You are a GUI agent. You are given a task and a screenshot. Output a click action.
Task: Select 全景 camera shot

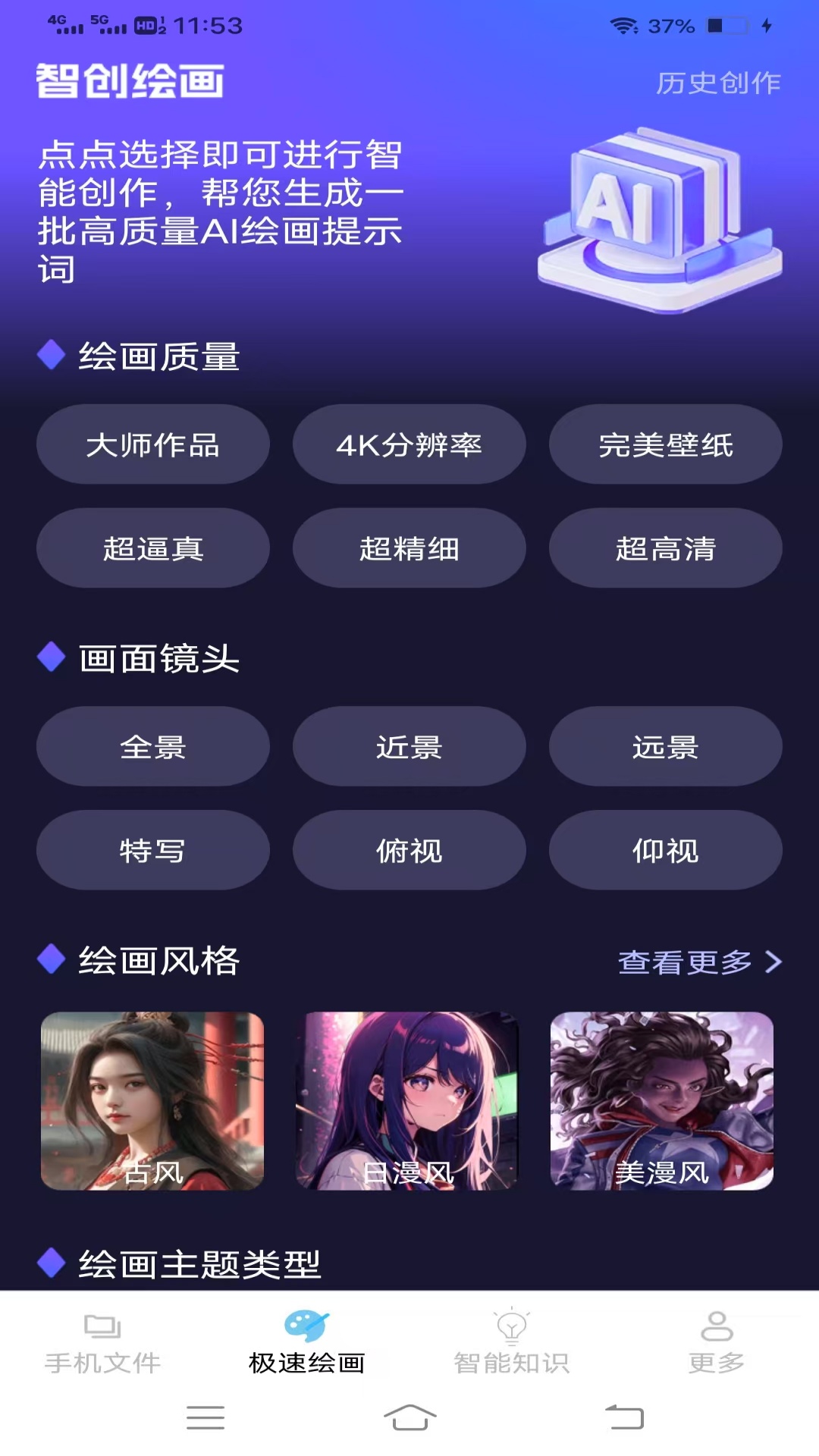[x=152, y=746]
